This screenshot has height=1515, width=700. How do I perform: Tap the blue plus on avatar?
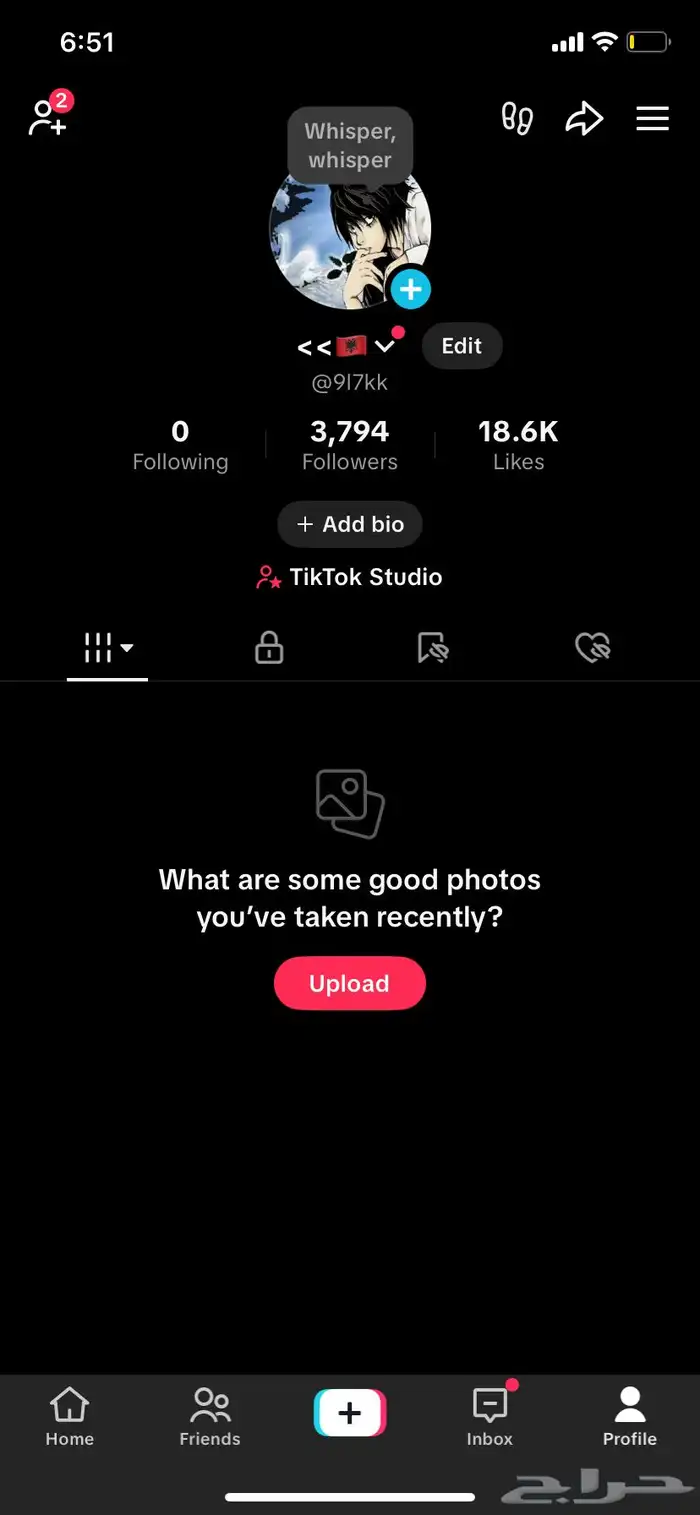coord(410,290)
